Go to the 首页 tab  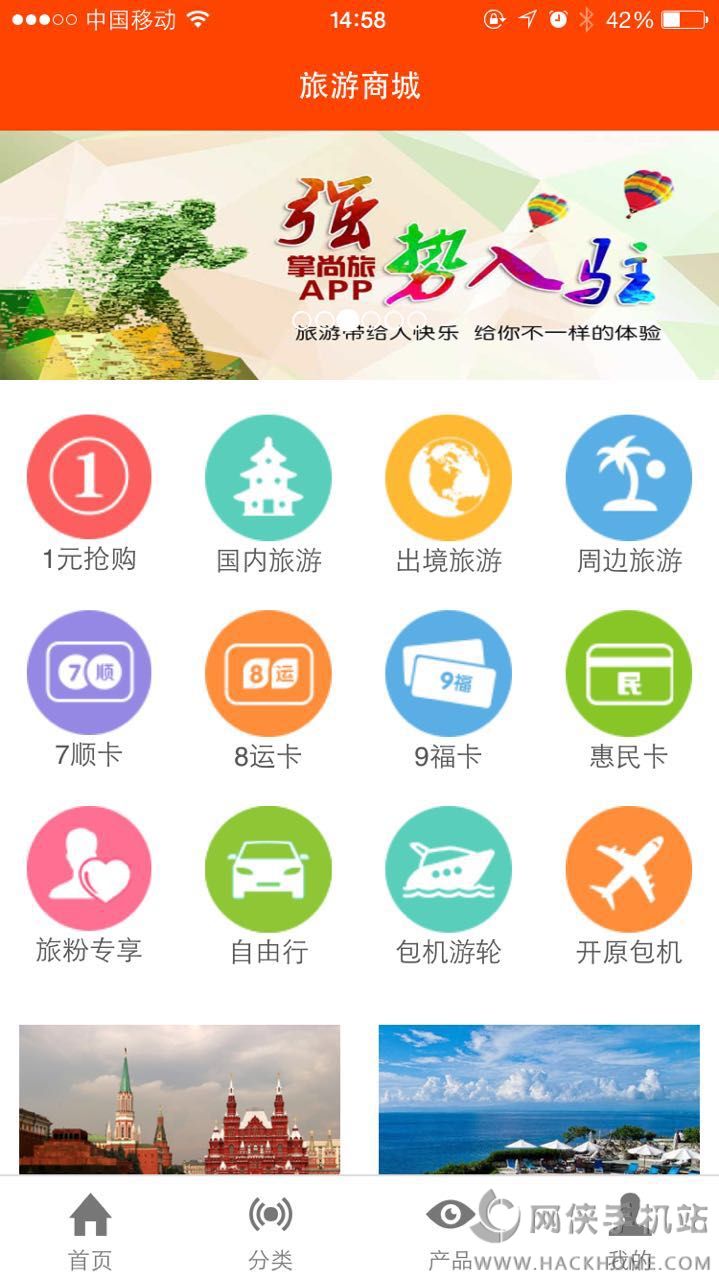click(90, 1230)
